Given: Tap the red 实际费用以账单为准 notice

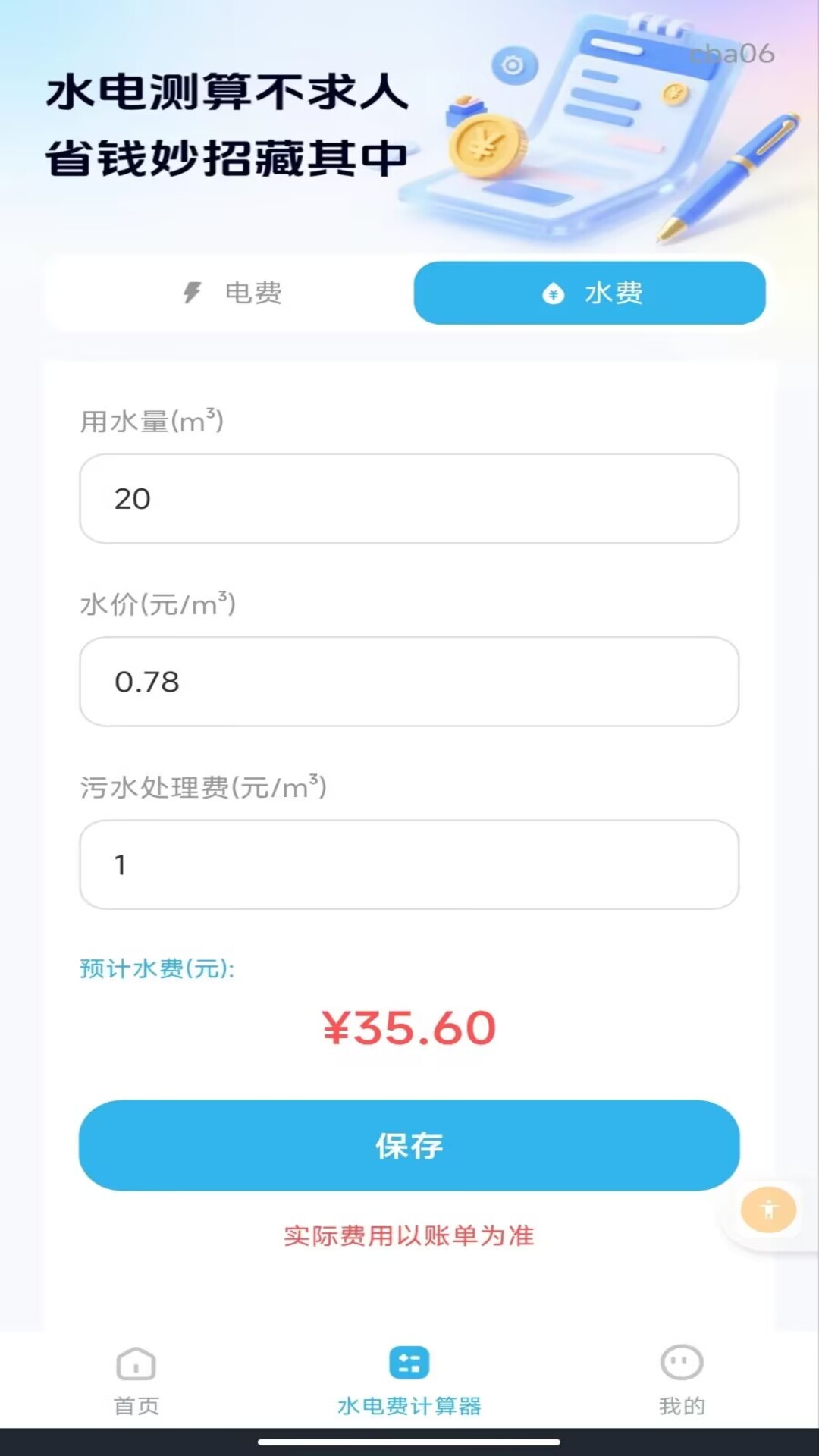Looking at the screenshot, I should 409,1236.
